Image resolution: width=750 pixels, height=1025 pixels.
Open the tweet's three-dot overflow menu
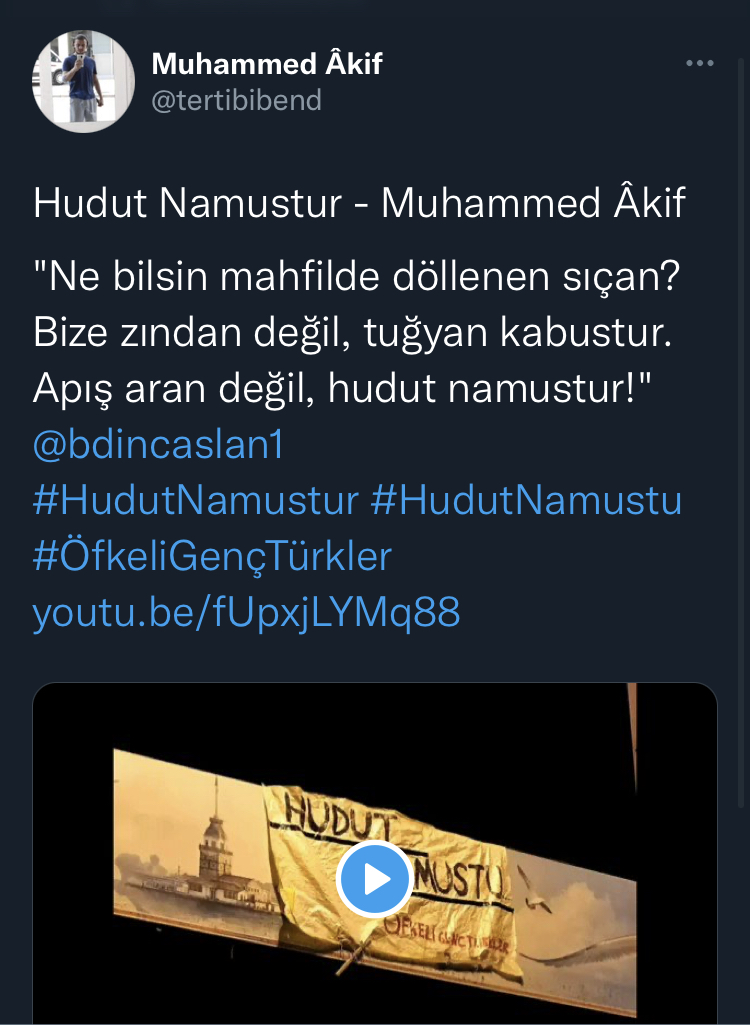pos(700,64)
